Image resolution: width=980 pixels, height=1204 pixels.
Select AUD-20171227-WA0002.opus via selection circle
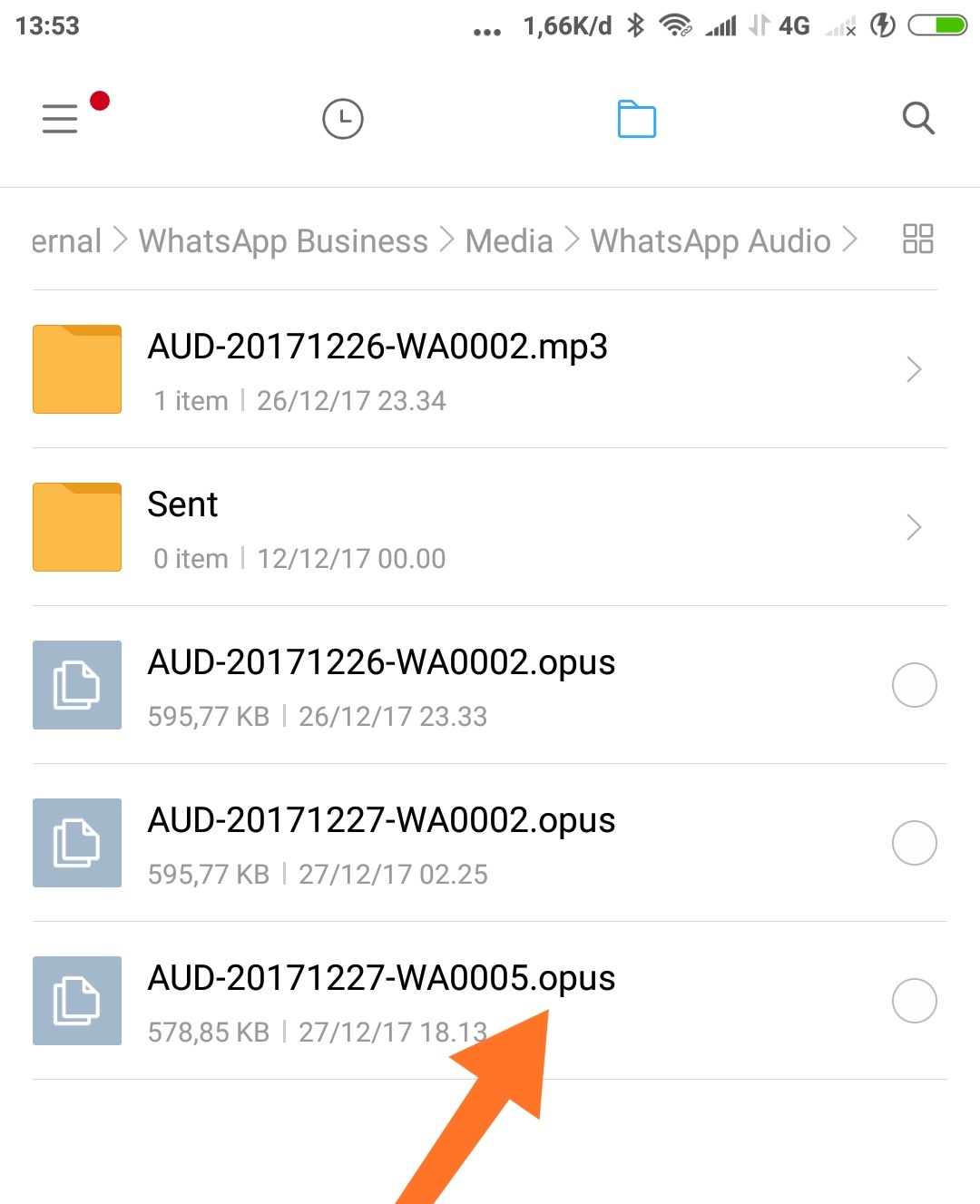click(x=914, y=843)
